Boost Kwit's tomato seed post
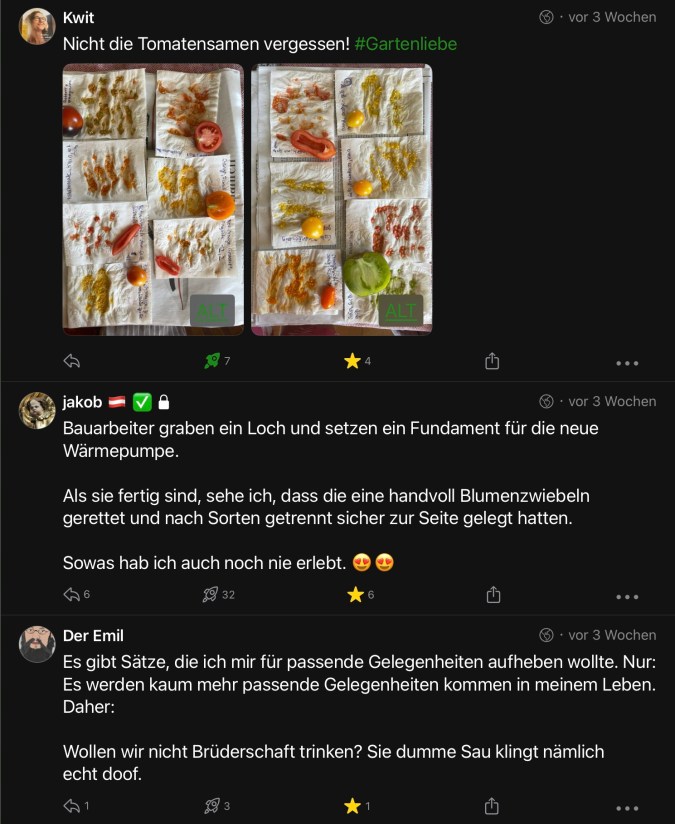 (212, 361)
